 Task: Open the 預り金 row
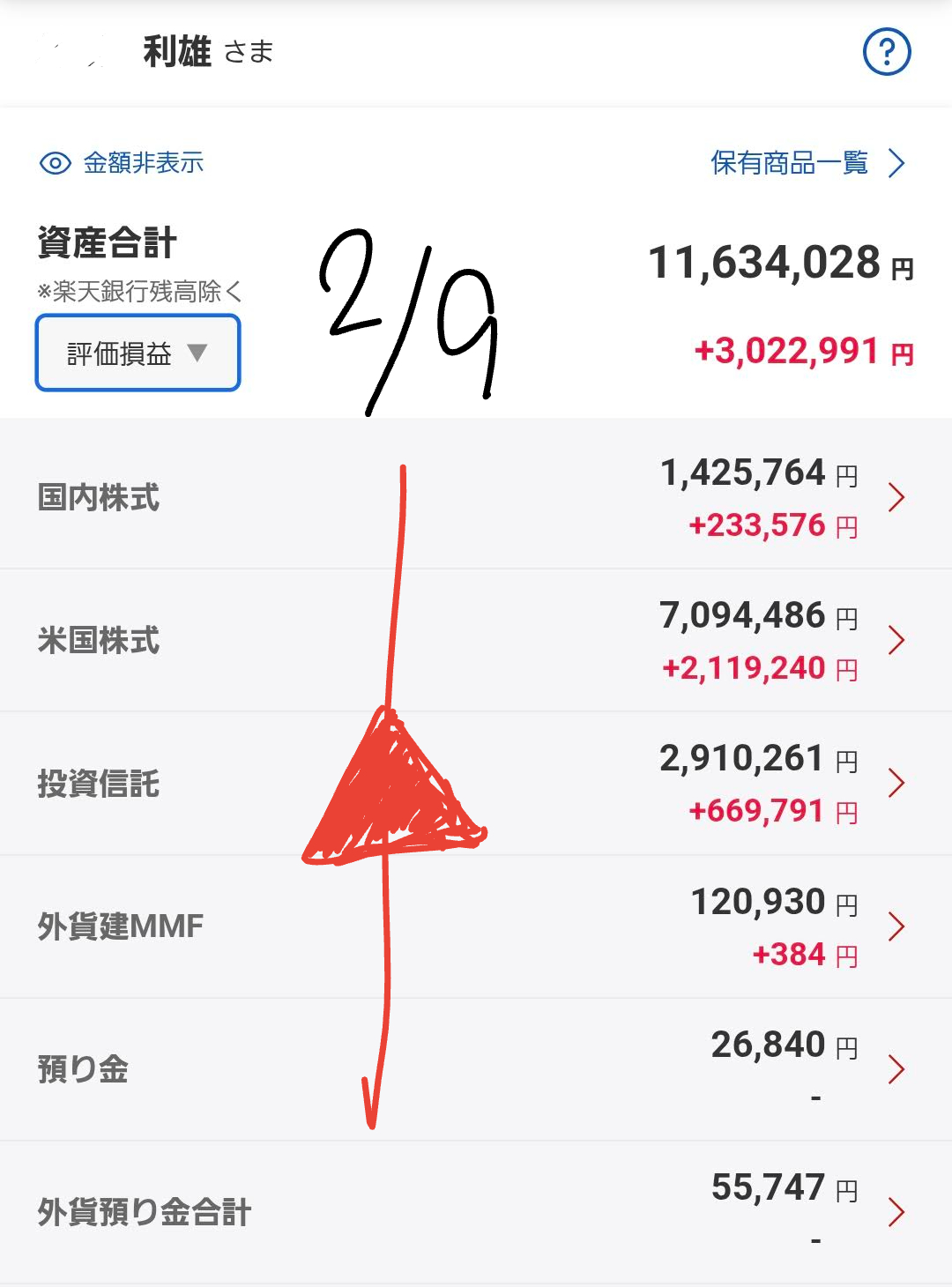[x=476, y=1069]
